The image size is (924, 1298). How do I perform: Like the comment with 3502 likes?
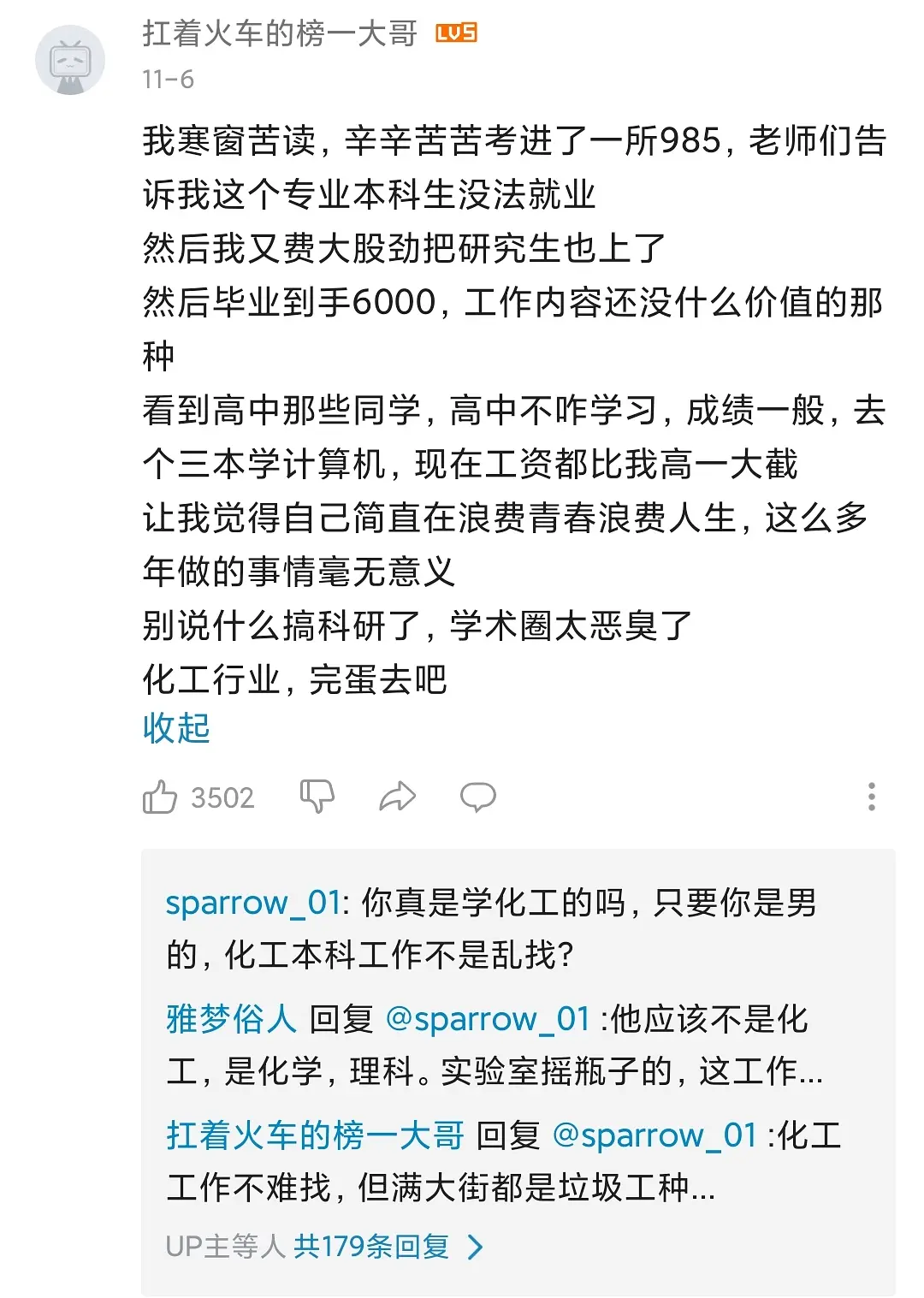tap(160, 797)
